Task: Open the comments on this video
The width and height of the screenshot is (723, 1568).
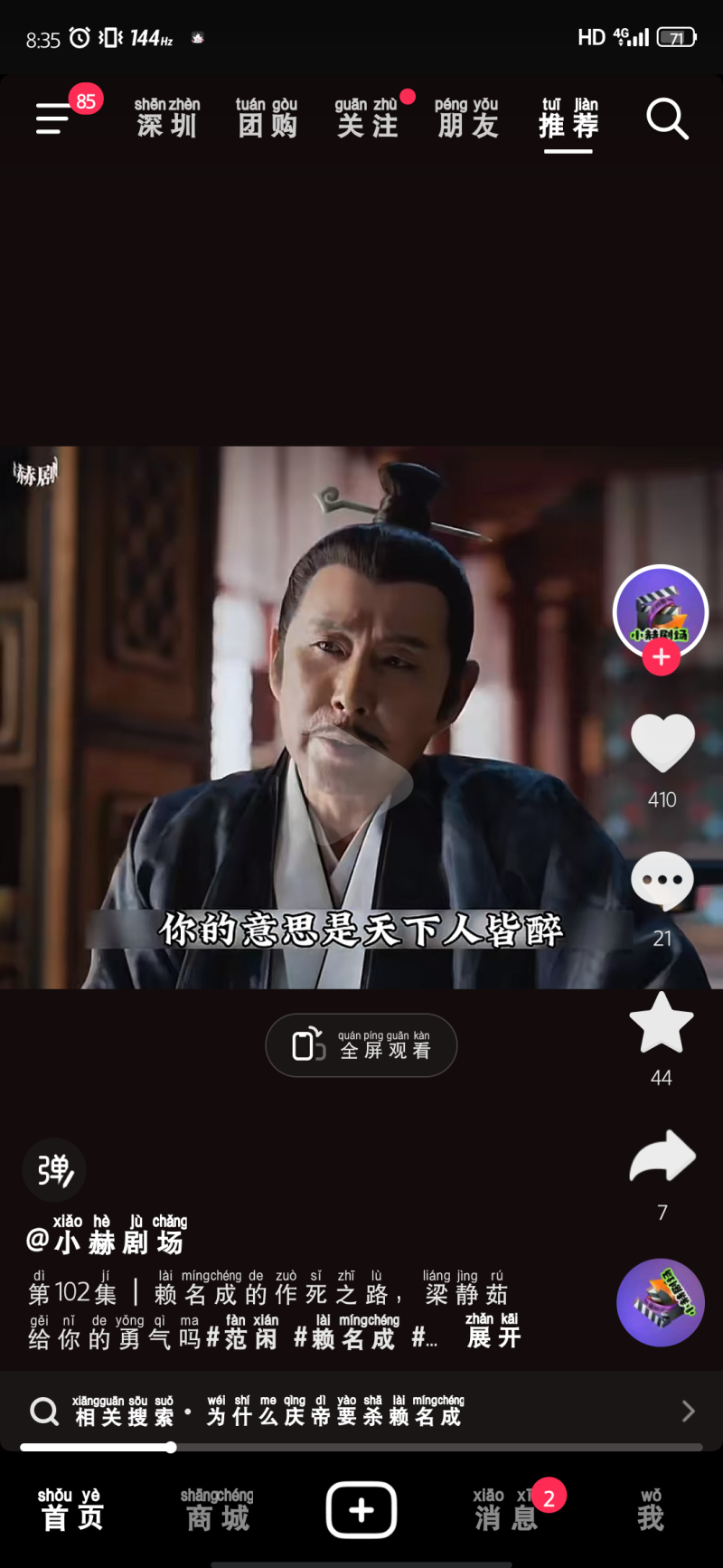Action: click(662, 881)
